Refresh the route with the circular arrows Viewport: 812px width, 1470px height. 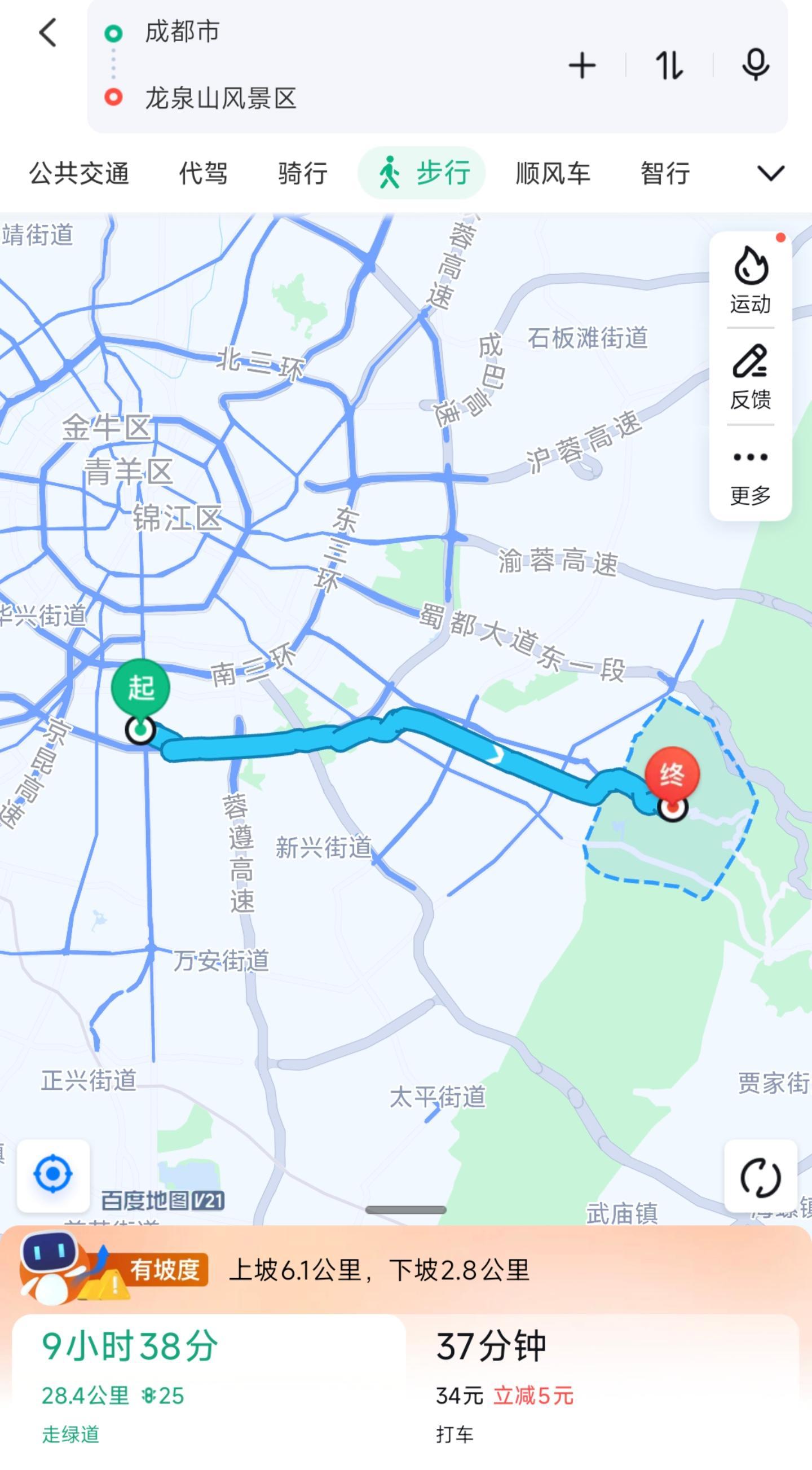click(760, 1177)
